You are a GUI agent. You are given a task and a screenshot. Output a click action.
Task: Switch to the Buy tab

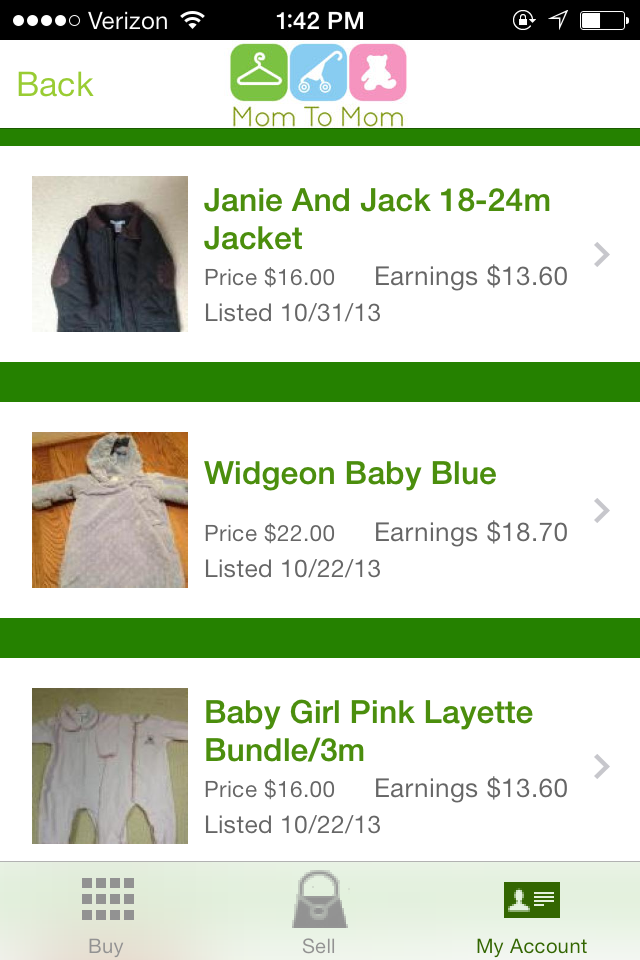click(x=106, y=915)
